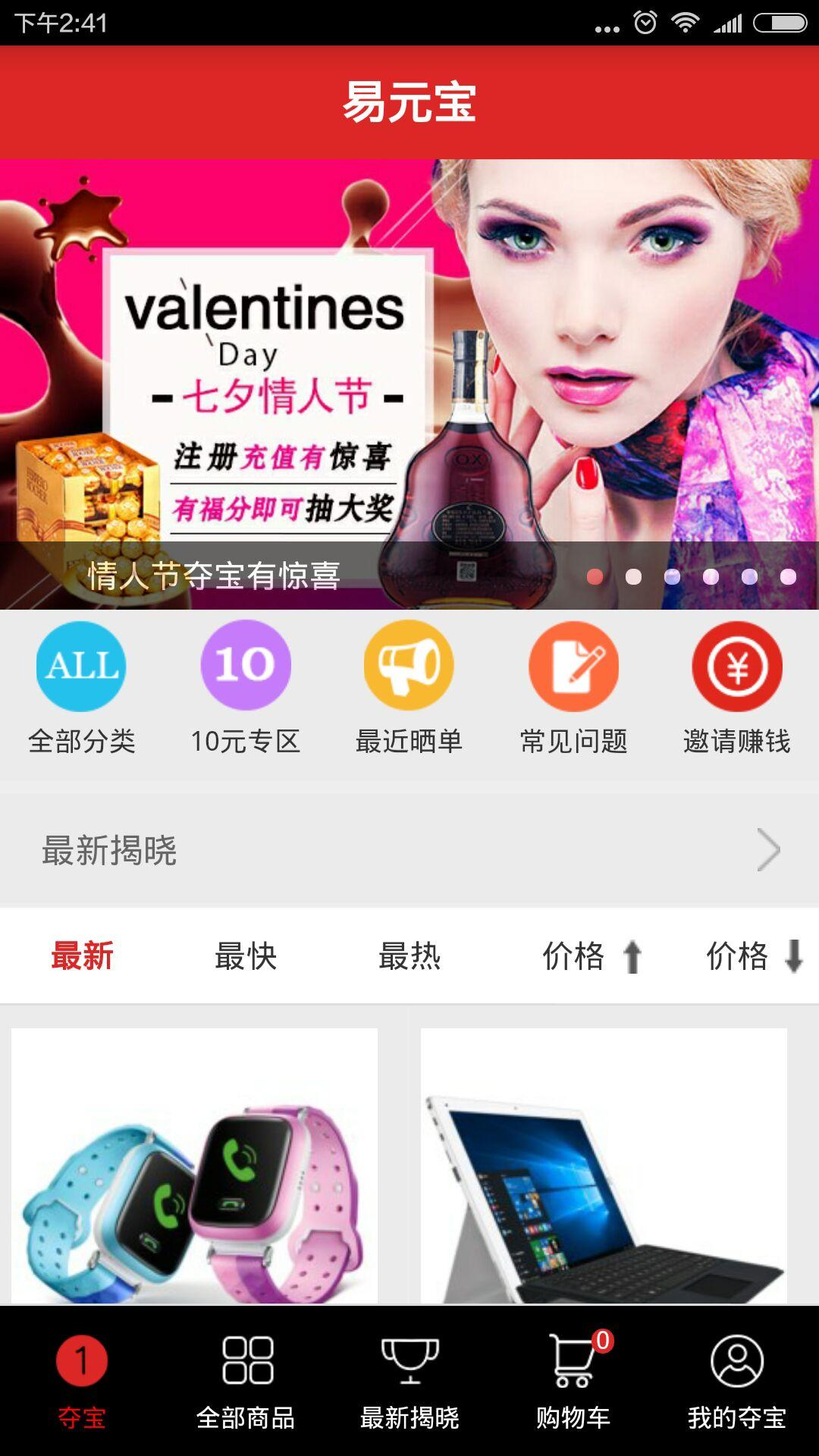Open the 购物车 shopping cart

coord(573,1382)
